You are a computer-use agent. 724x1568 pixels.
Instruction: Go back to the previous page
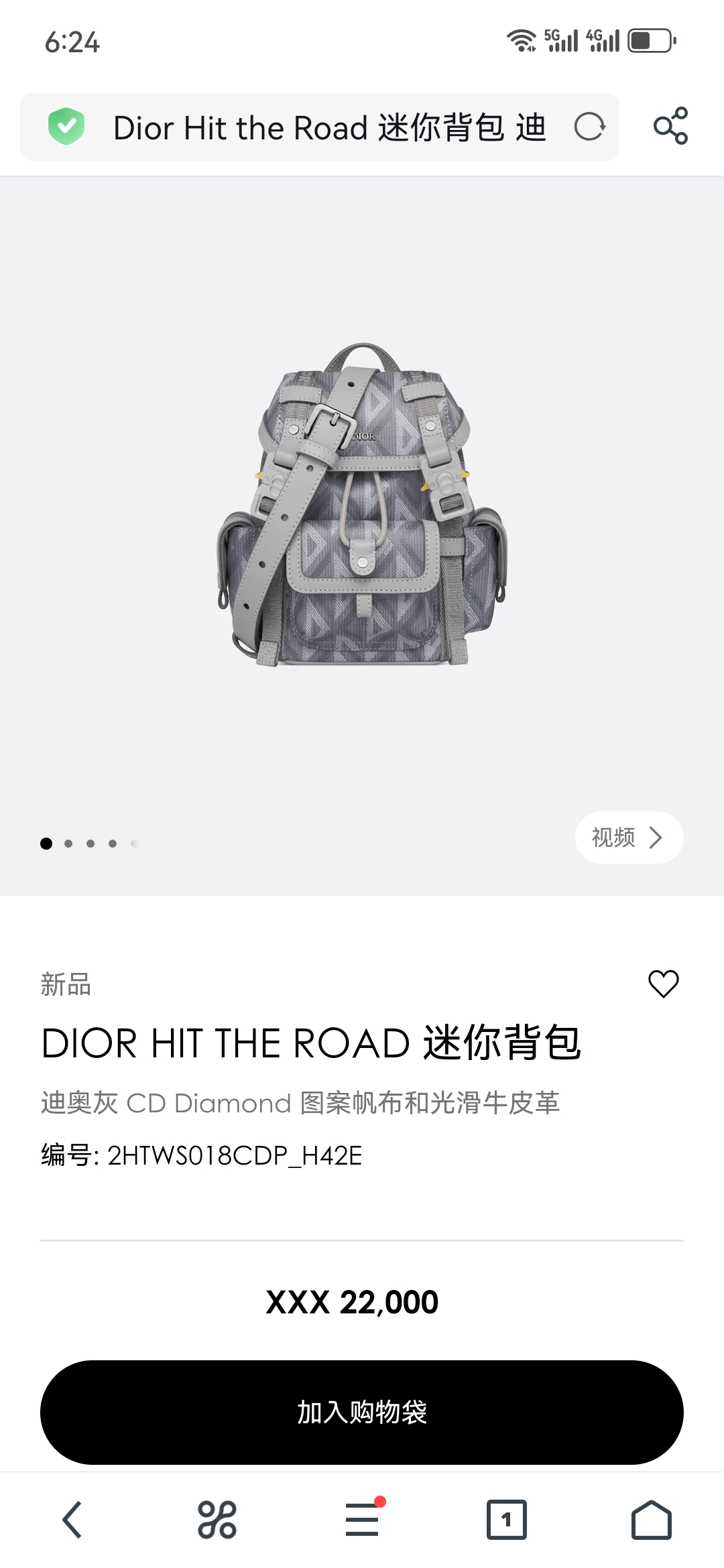click(72, 1520)
